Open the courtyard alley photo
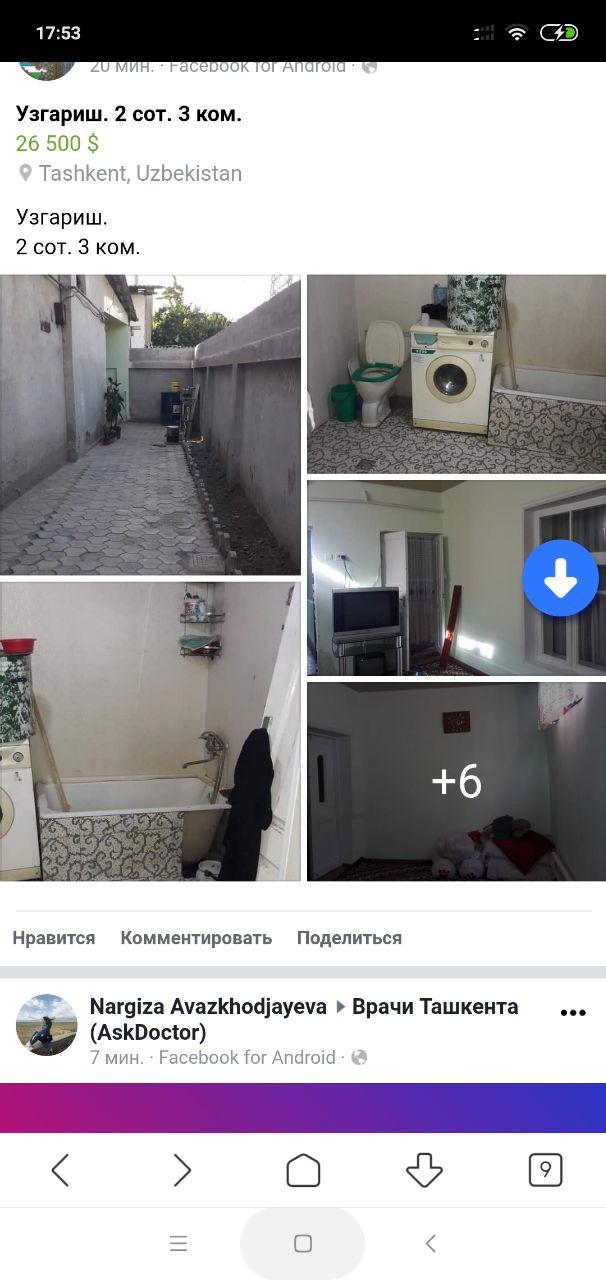The image size is (606, 1280). [x=150, y=425]
